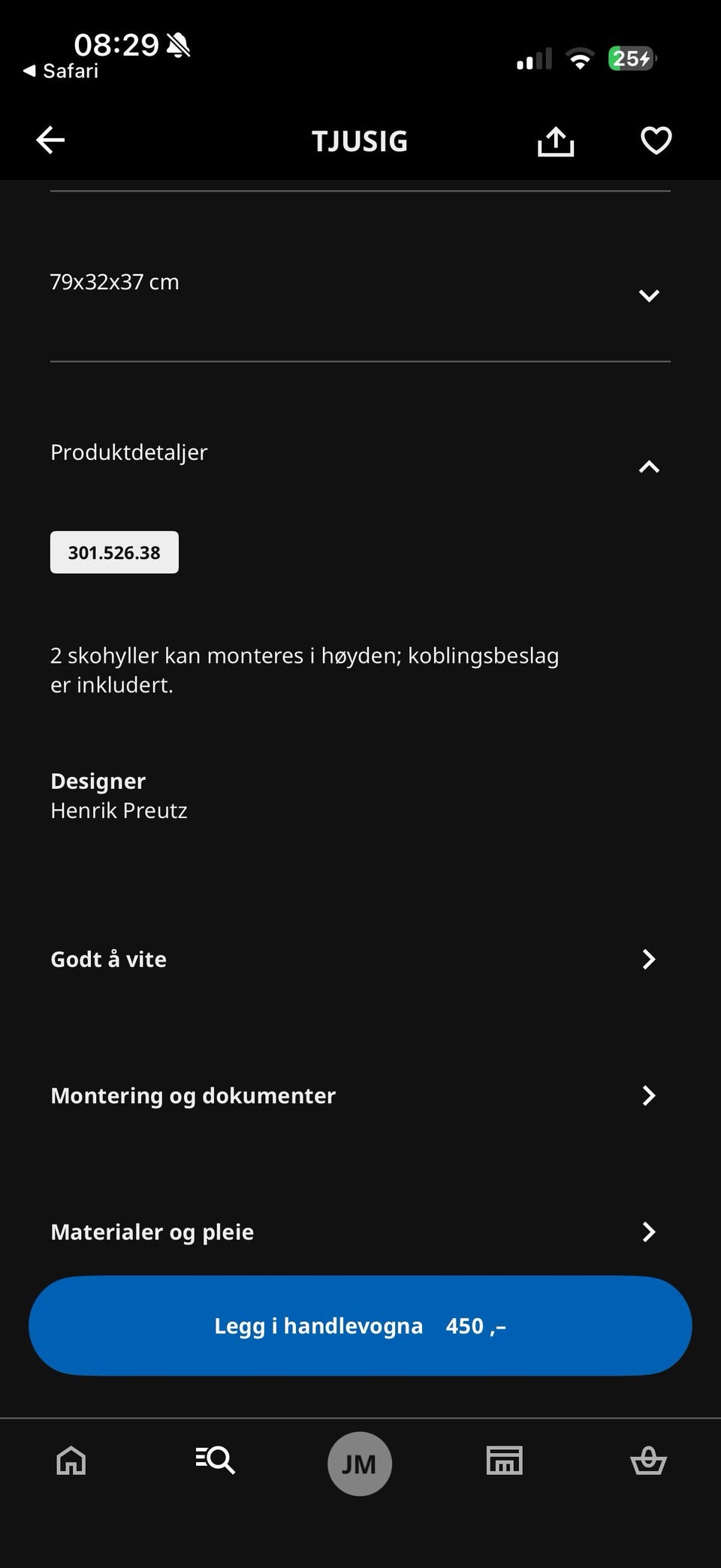The height and width of the screenshot is (1568, 721).
Task: Tap Legg i handlevogna button
Action: (359, 1326)
